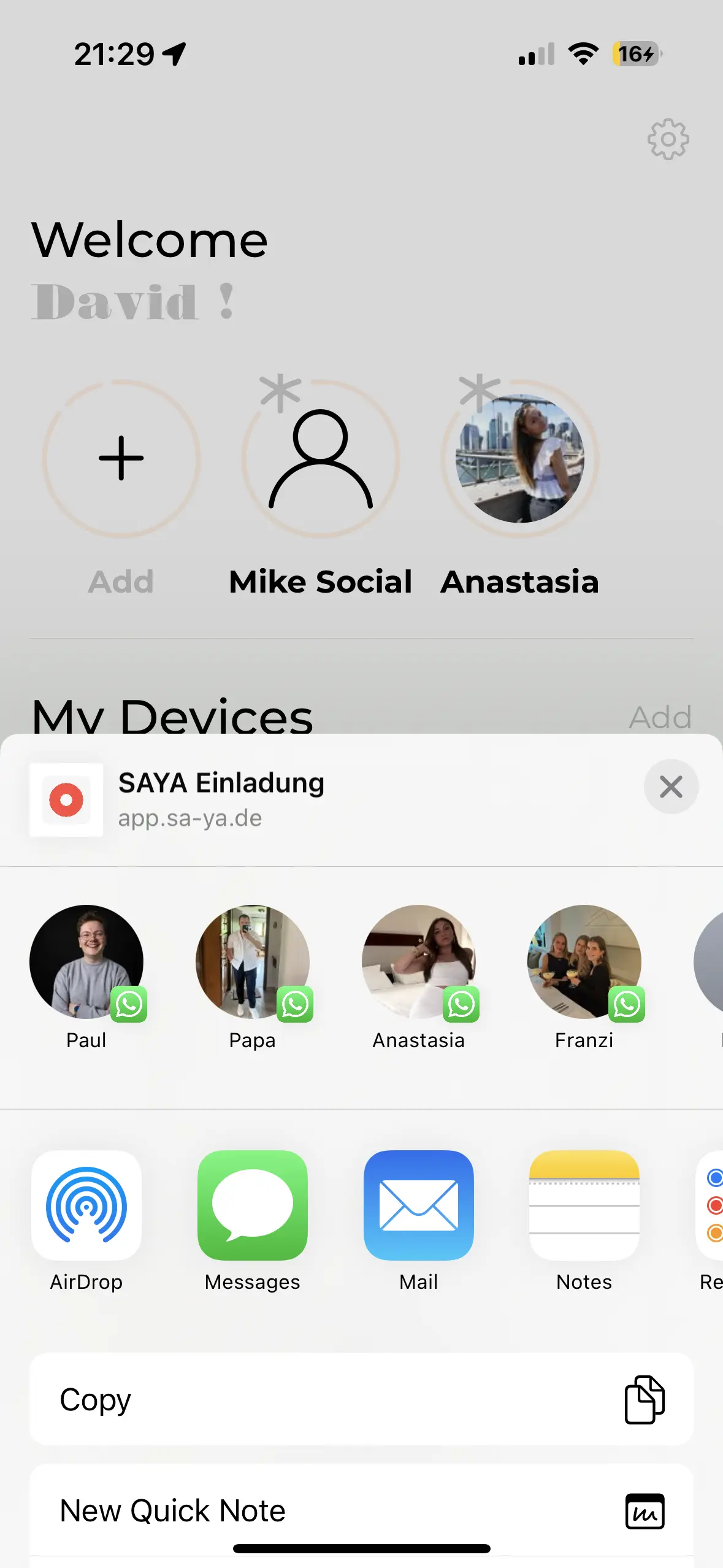The width and height of the screenshot is (723, 1568).
Task: Share invitation with Paul via WhatsApp
Action: 86,962
